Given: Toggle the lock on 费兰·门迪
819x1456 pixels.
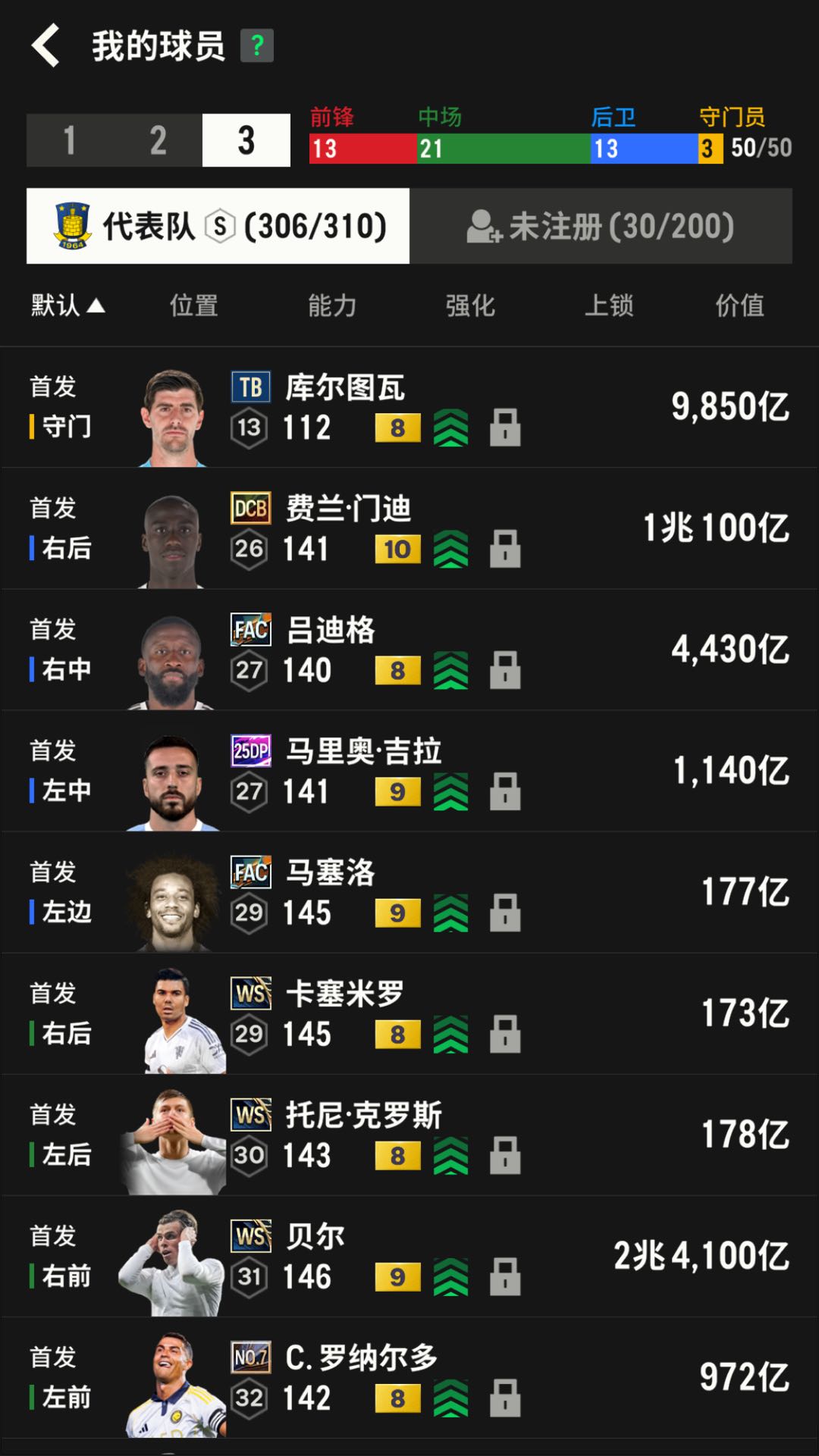Looking at the screenshot, I should point(505,549).
